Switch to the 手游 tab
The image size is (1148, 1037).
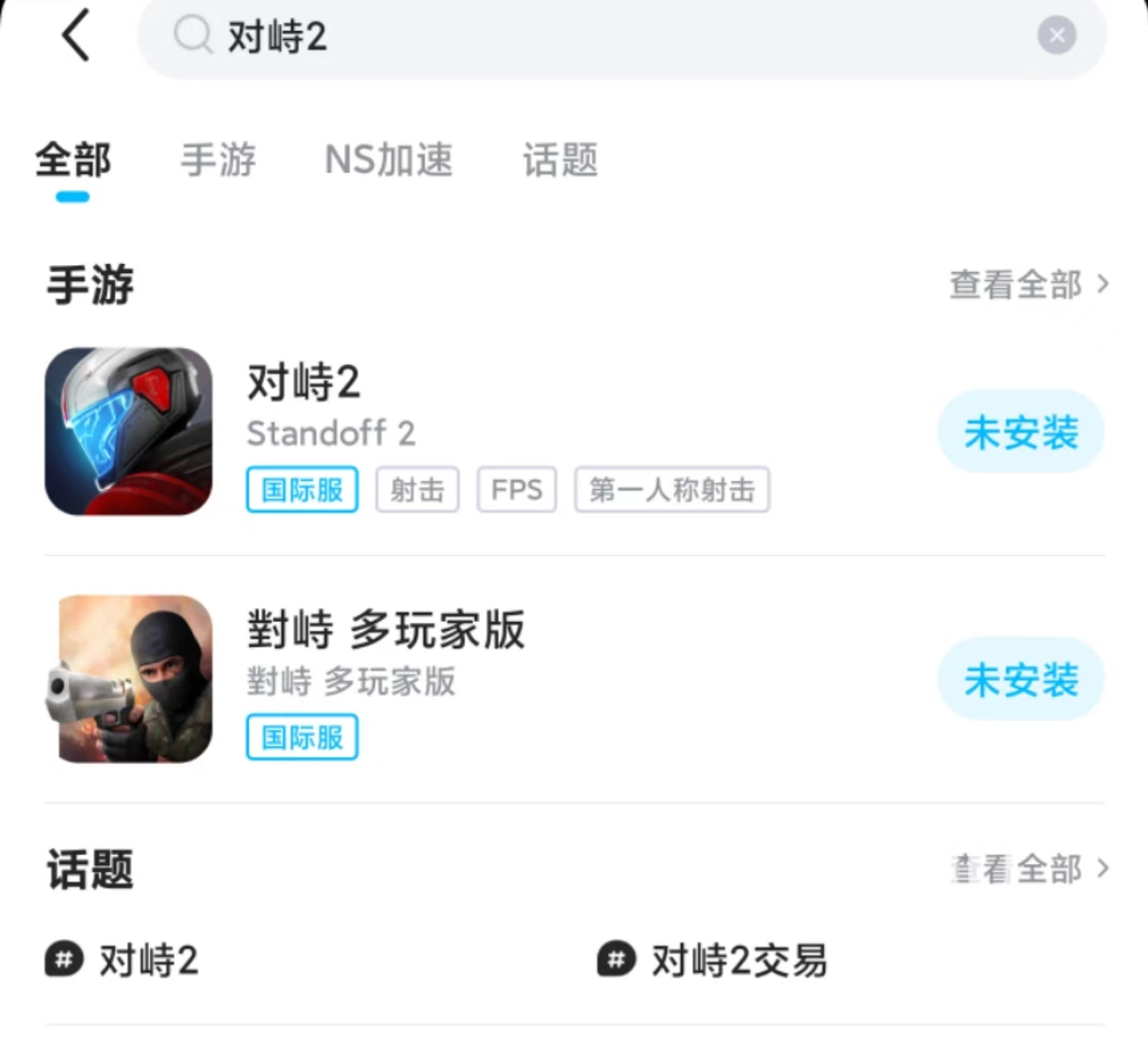coord(218,160)
